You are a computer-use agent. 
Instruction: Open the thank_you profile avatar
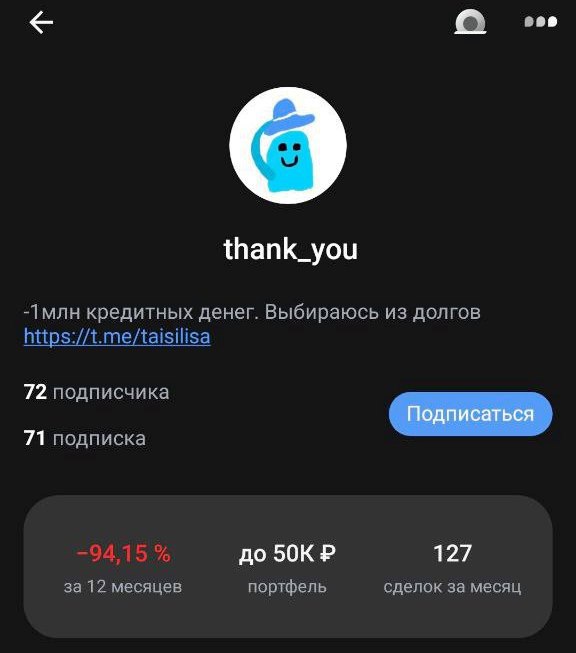pyautogui.click(x=288, y=145)
